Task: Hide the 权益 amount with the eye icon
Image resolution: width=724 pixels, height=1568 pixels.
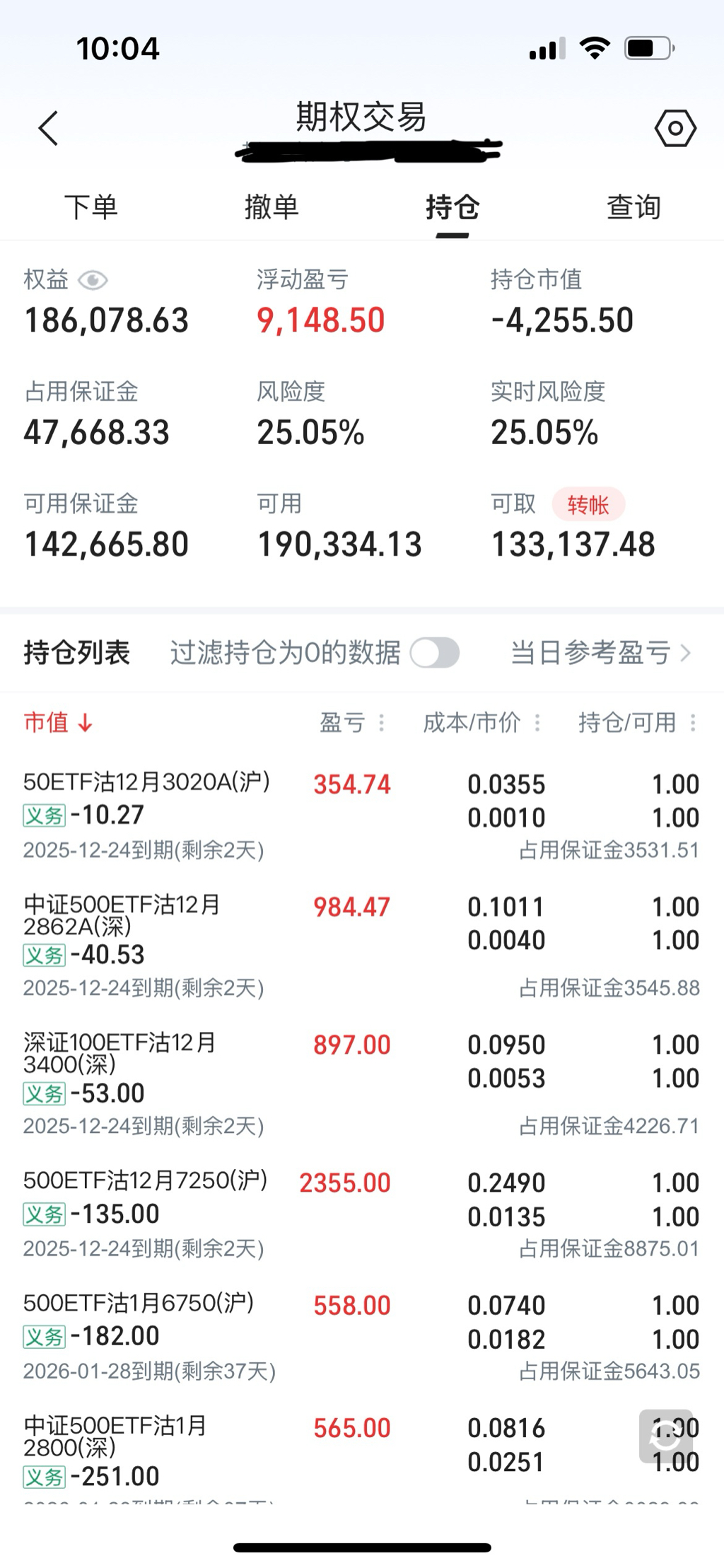Action: [x=93, y=281]
